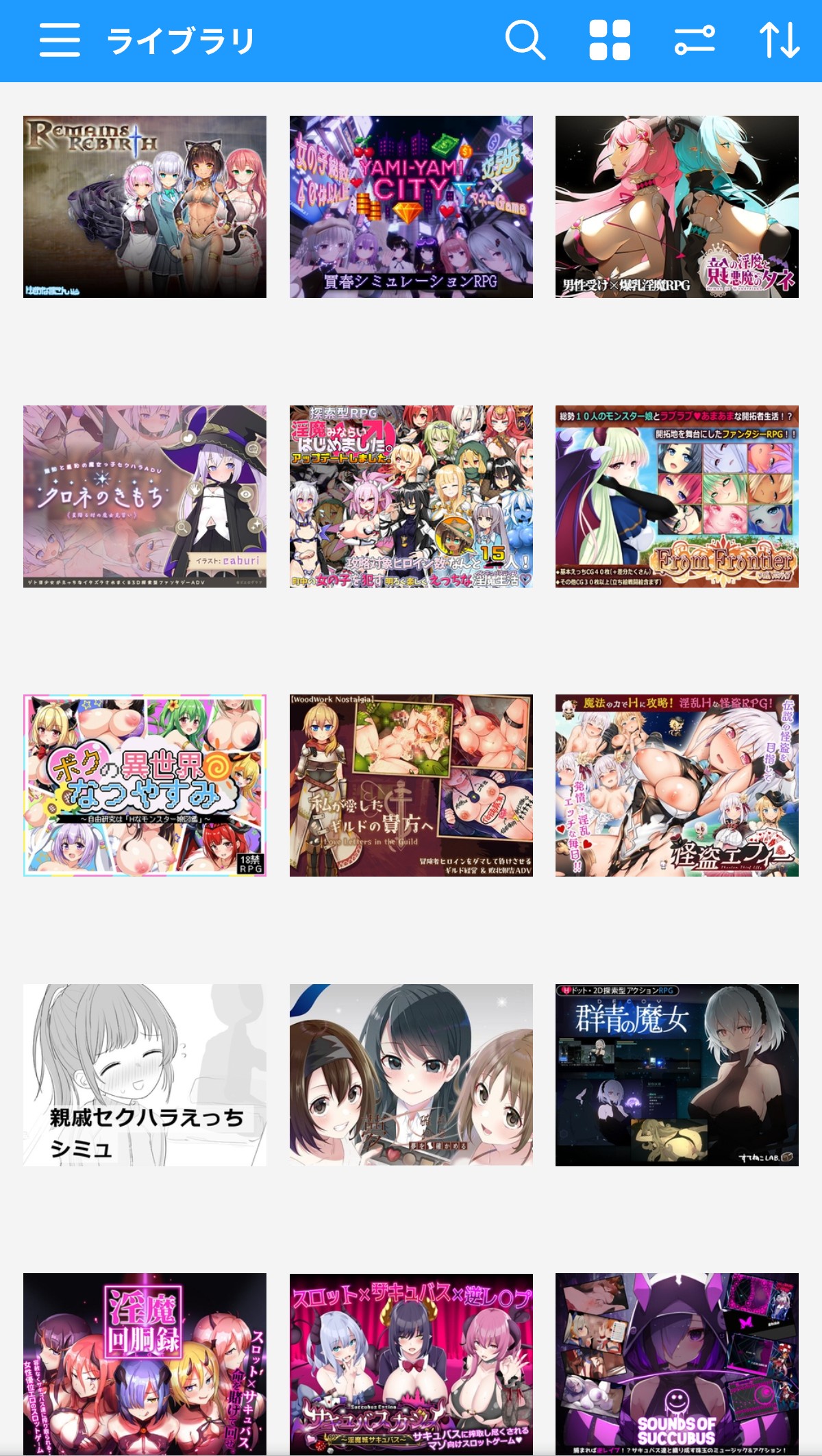The height and width of the screenshot is (1456, 822).
Task: Open the YAMI-YAMI CITY tile
Action: [x=411, y=207]
